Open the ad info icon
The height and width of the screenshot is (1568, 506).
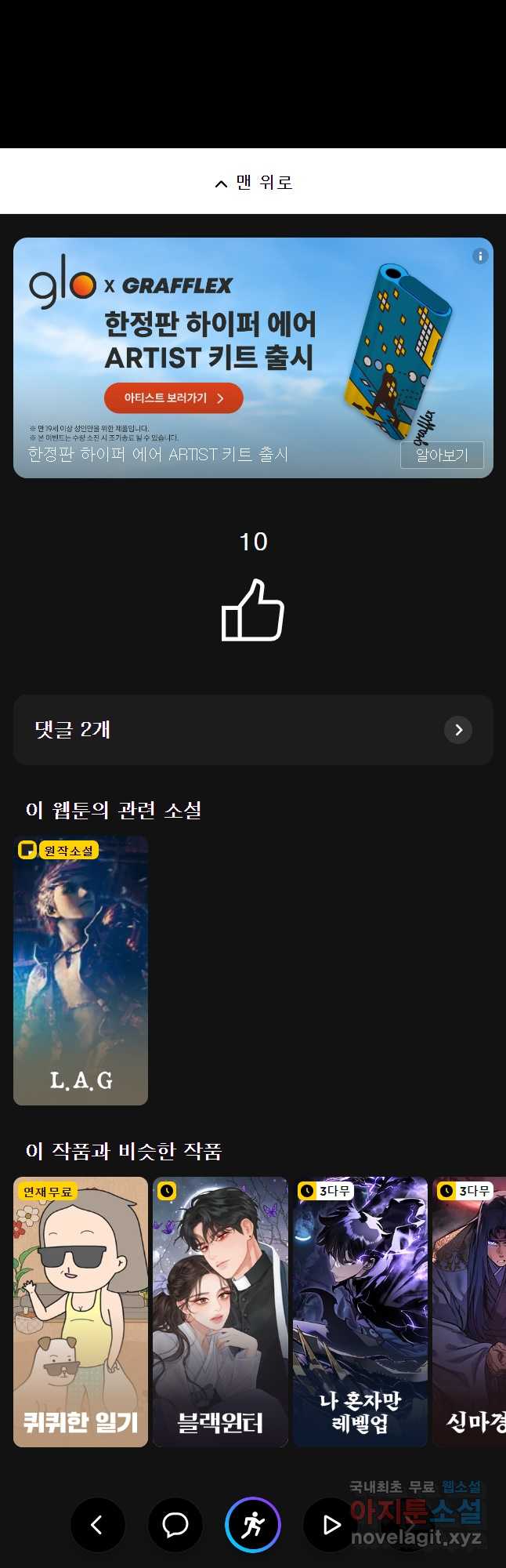(x=480, y=256)
